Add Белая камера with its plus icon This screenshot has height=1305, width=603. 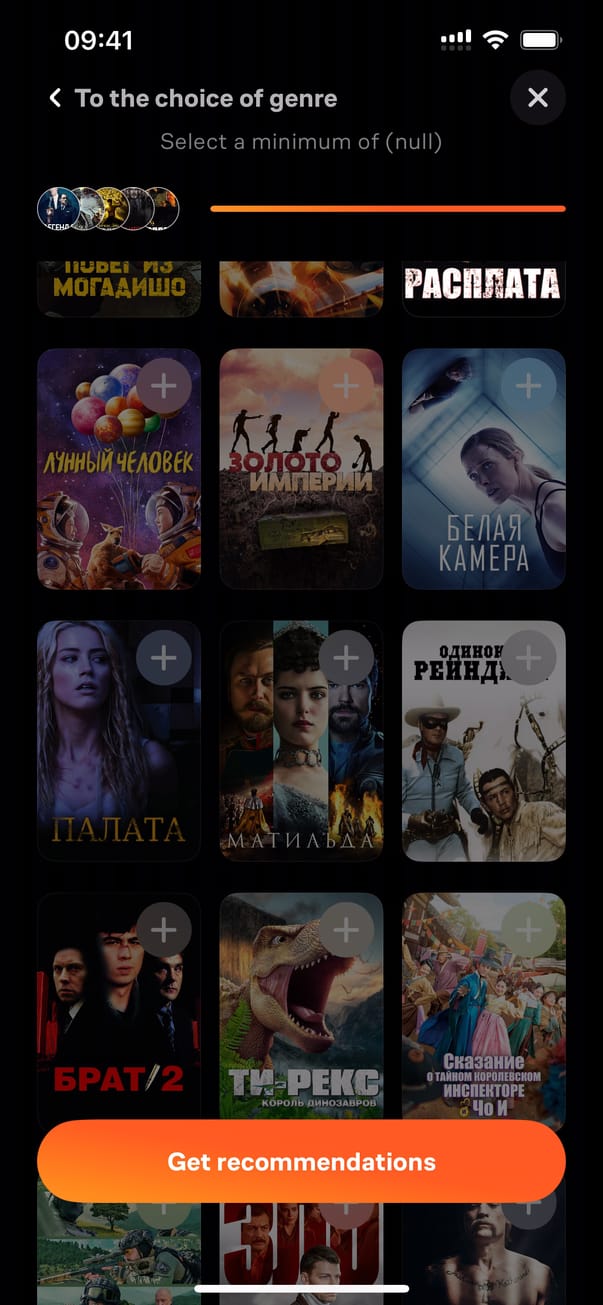tap(528, 386)
